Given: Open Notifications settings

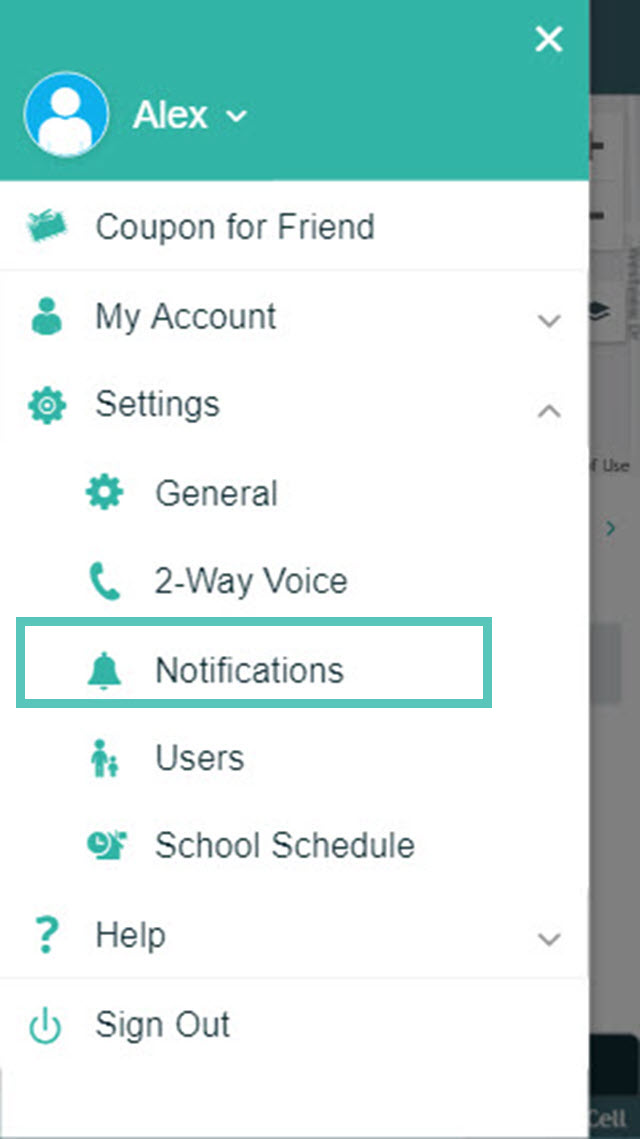Looking at the screenshot, I should pos(254,670).
